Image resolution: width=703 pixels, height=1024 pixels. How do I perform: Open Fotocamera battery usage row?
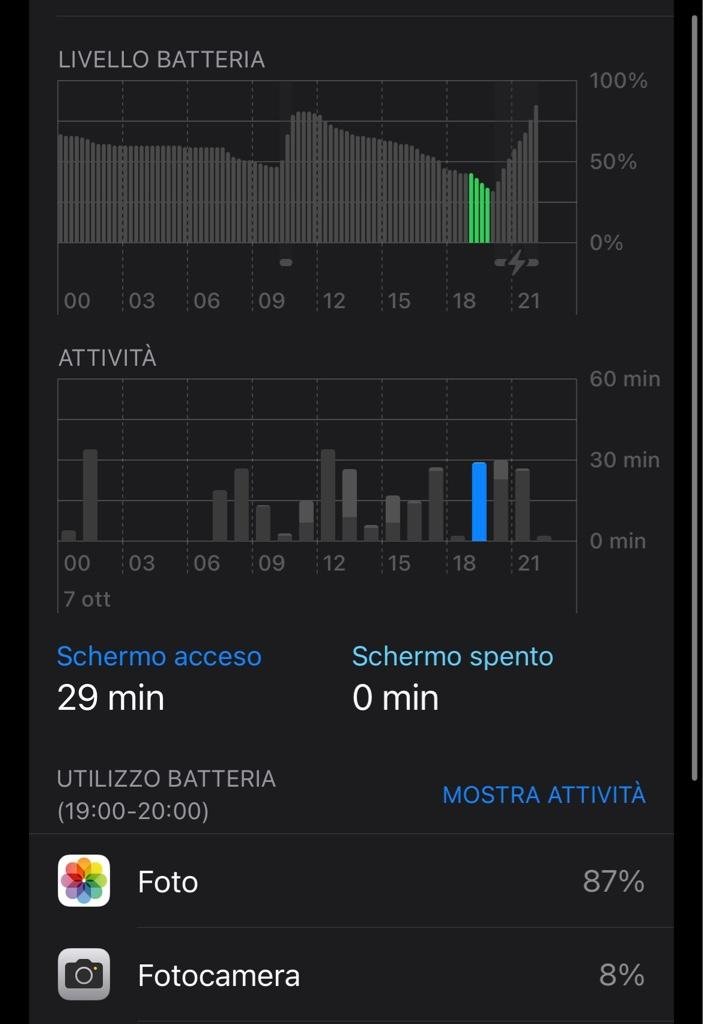tap(352, 974)
